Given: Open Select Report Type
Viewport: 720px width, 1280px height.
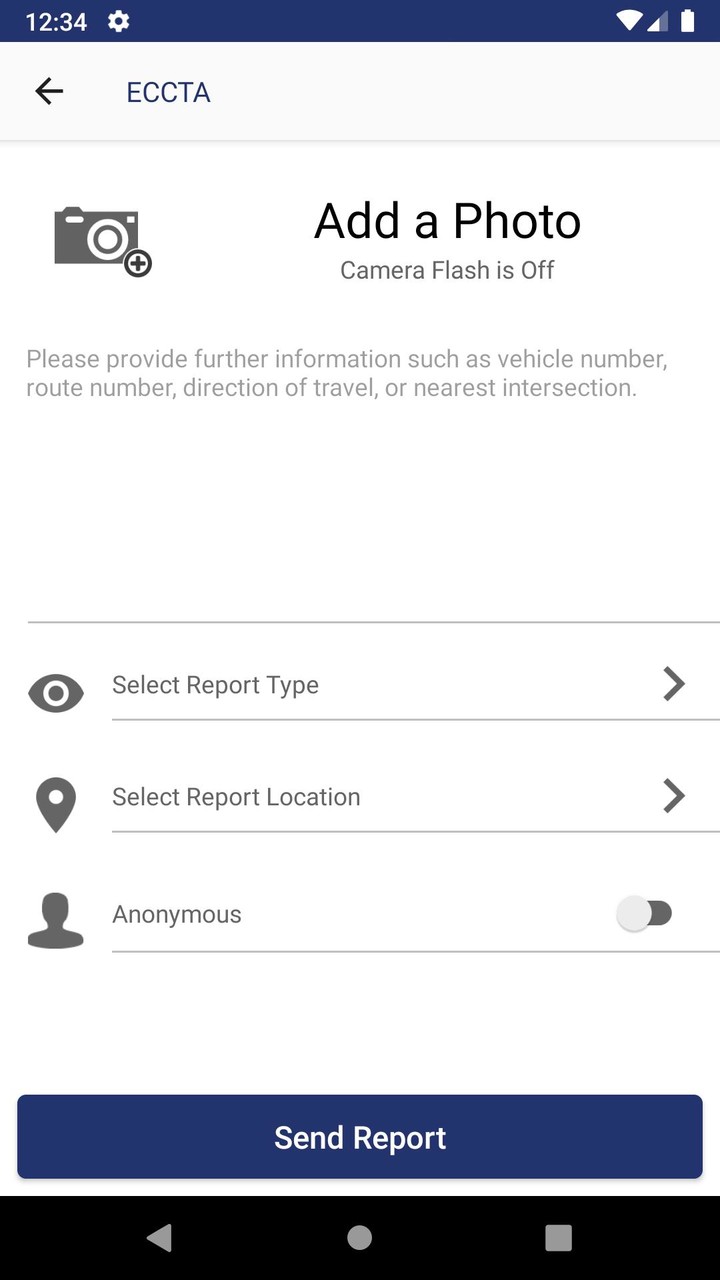Looking at the screenshot, I should 400,685.
